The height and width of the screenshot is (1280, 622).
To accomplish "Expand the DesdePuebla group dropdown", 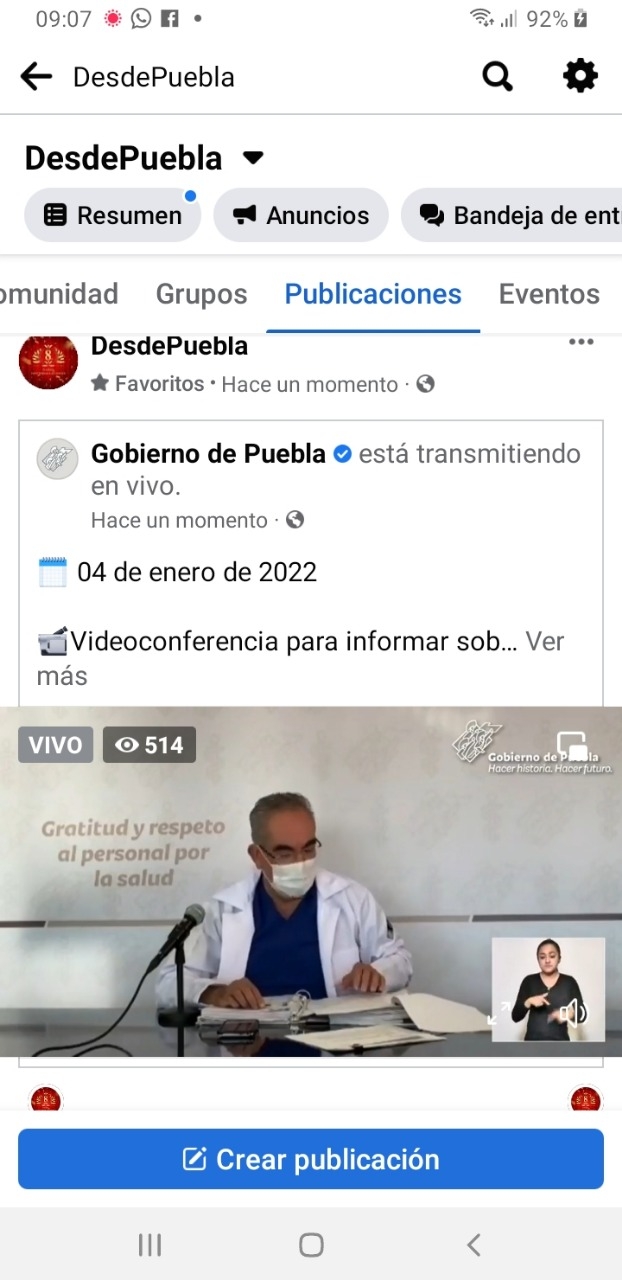I will coord(253,158).
